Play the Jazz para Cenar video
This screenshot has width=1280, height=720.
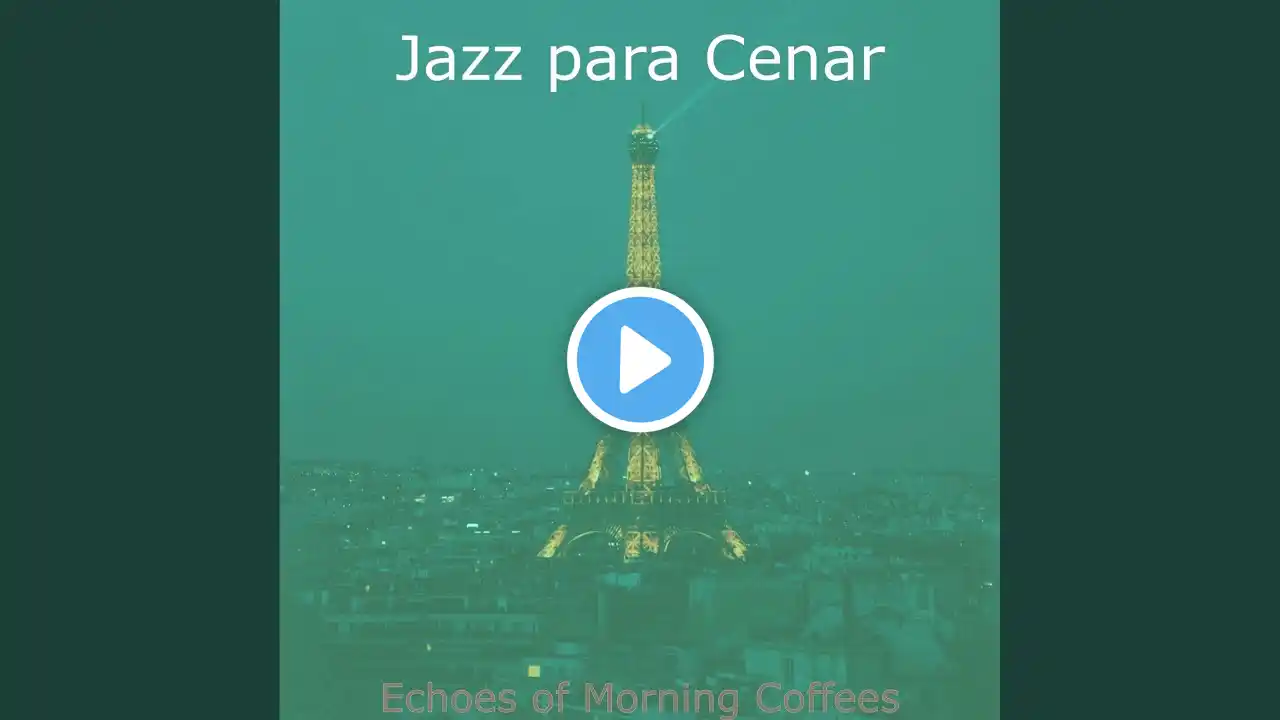640,360
